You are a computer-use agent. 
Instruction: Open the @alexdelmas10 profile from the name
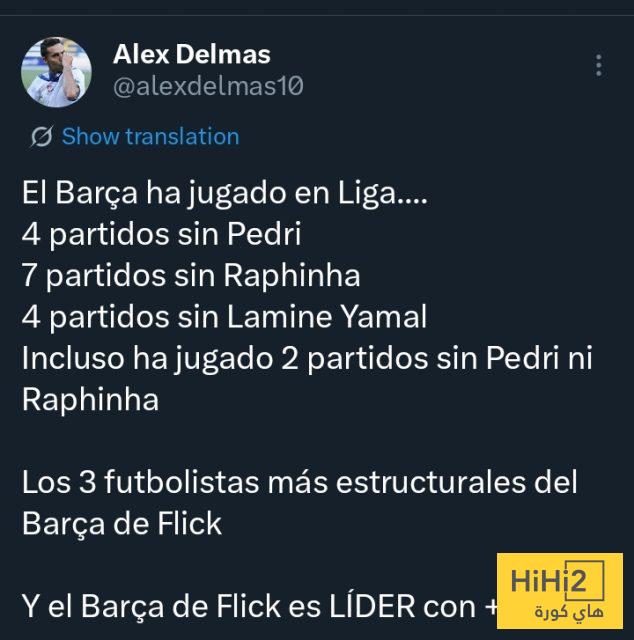pyautogui.click(x=192, y=54)
